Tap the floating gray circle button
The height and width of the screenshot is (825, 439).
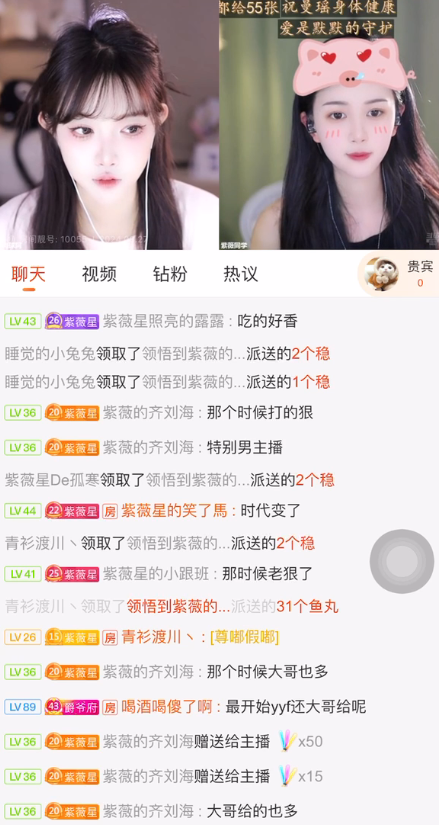point(402,561)
